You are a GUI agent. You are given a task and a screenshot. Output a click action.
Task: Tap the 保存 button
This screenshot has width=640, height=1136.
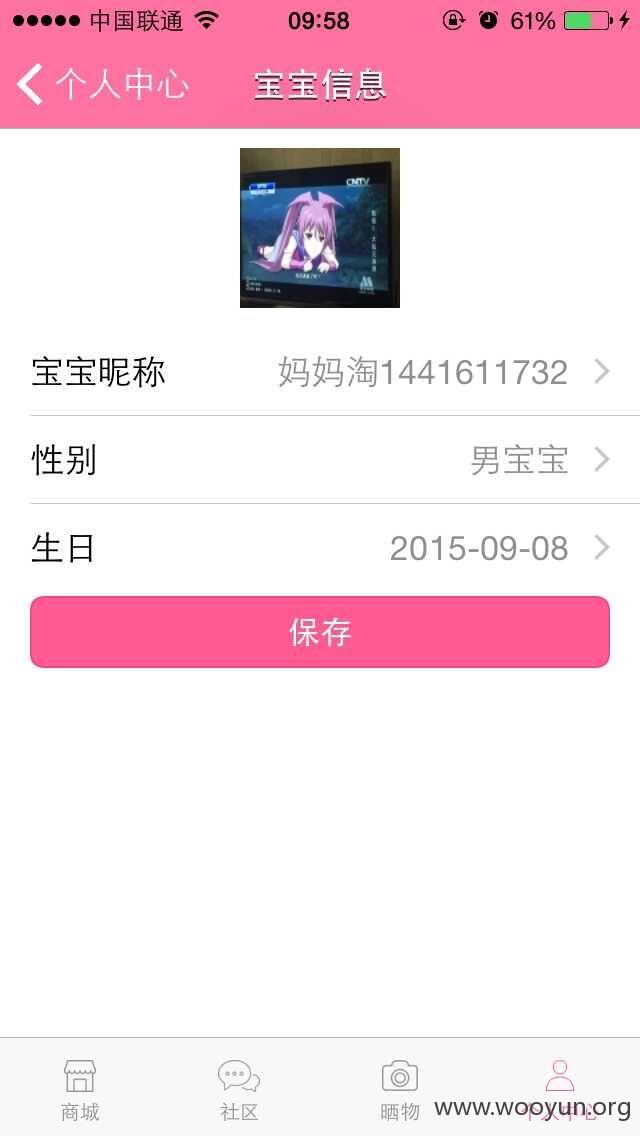coord(320,632)
